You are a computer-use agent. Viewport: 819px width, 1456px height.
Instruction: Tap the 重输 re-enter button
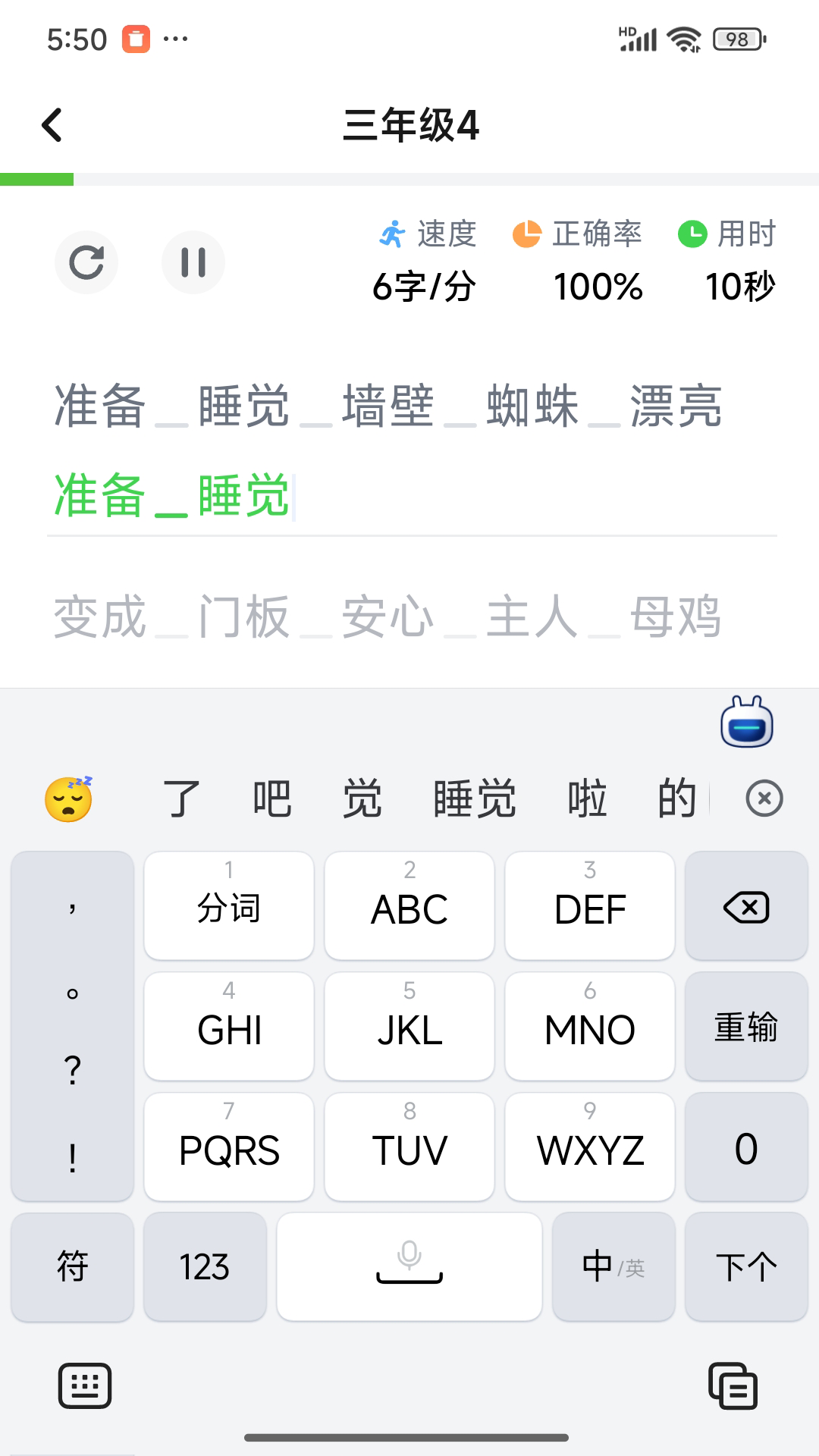click(x=745, y=1027)
